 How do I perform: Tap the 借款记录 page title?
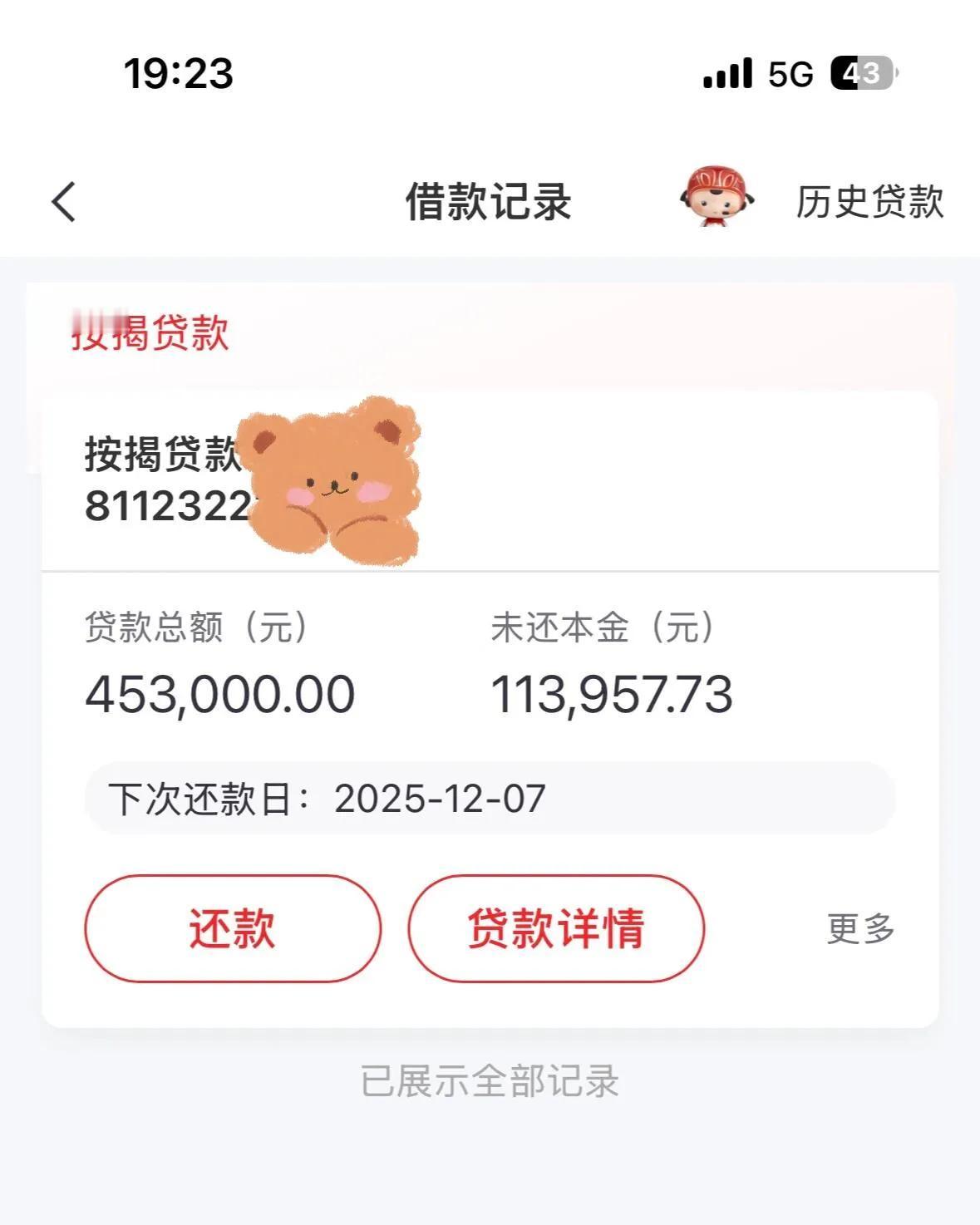point(490,201)
